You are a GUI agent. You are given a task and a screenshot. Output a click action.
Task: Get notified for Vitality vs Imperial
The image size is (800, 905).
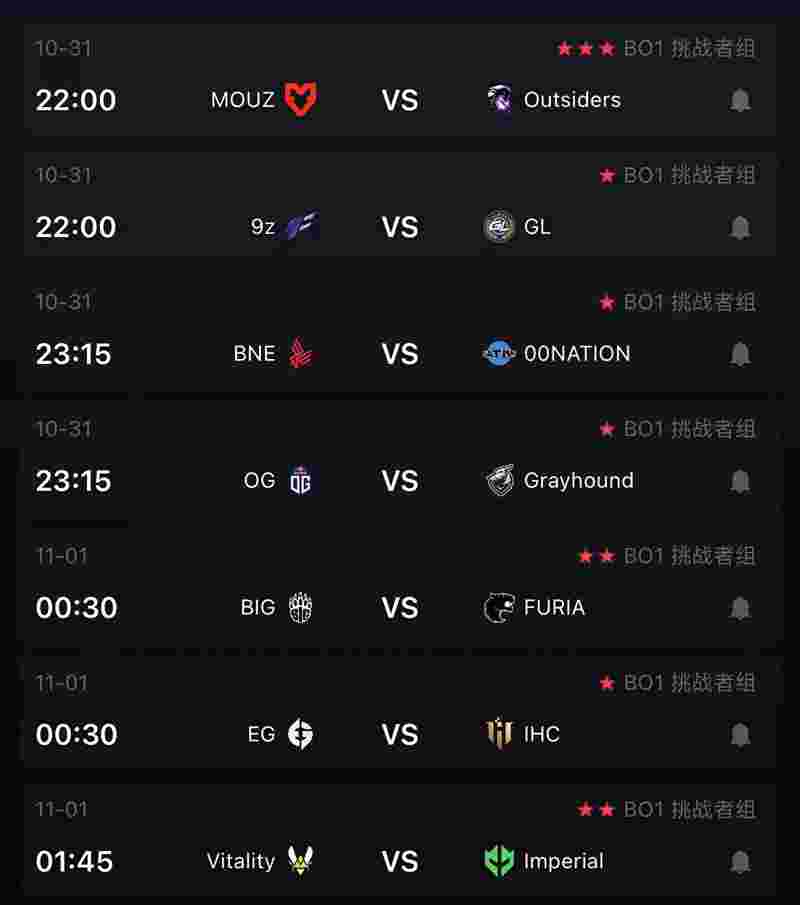pos(740,861)
